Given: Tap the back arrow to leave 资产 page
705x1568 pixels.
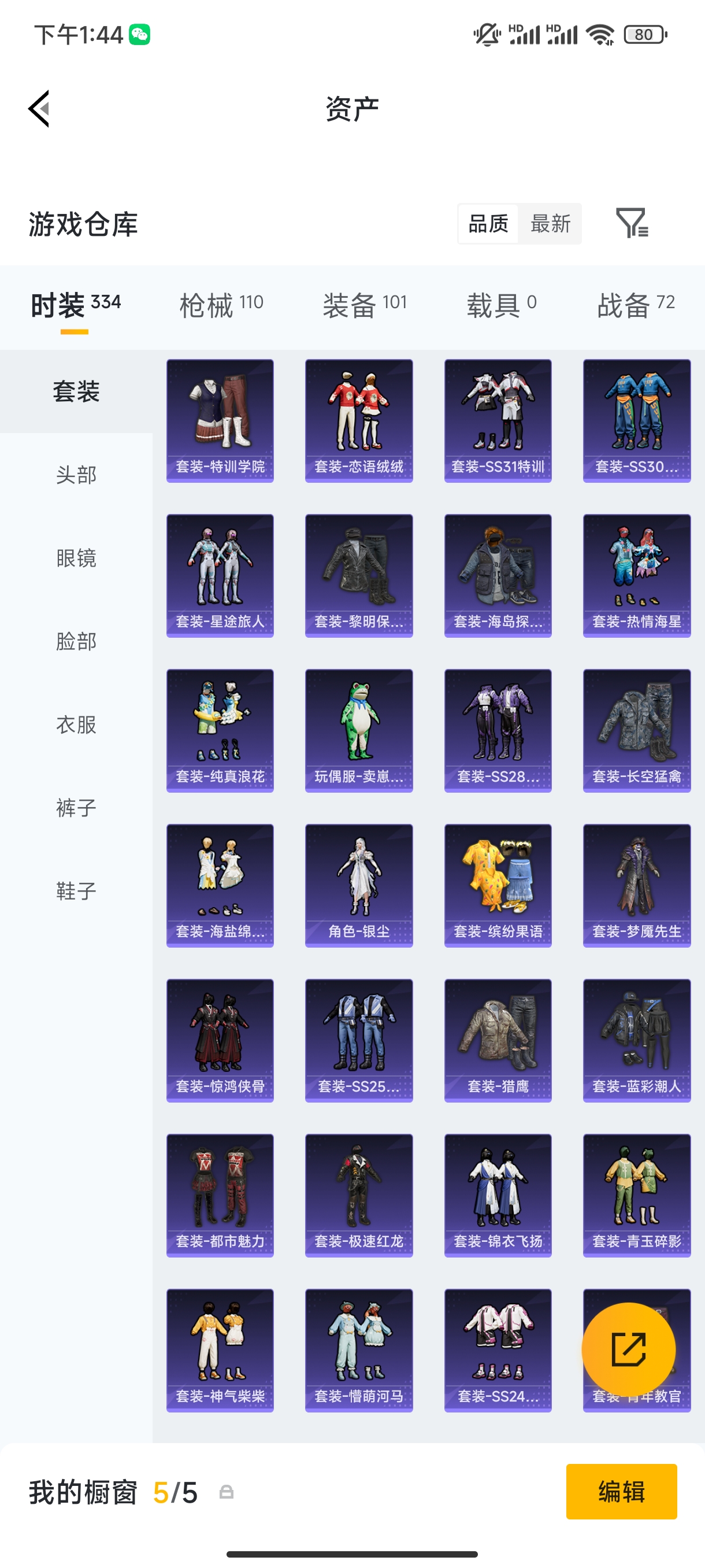Looking at the screenshot, I should 38,108.
